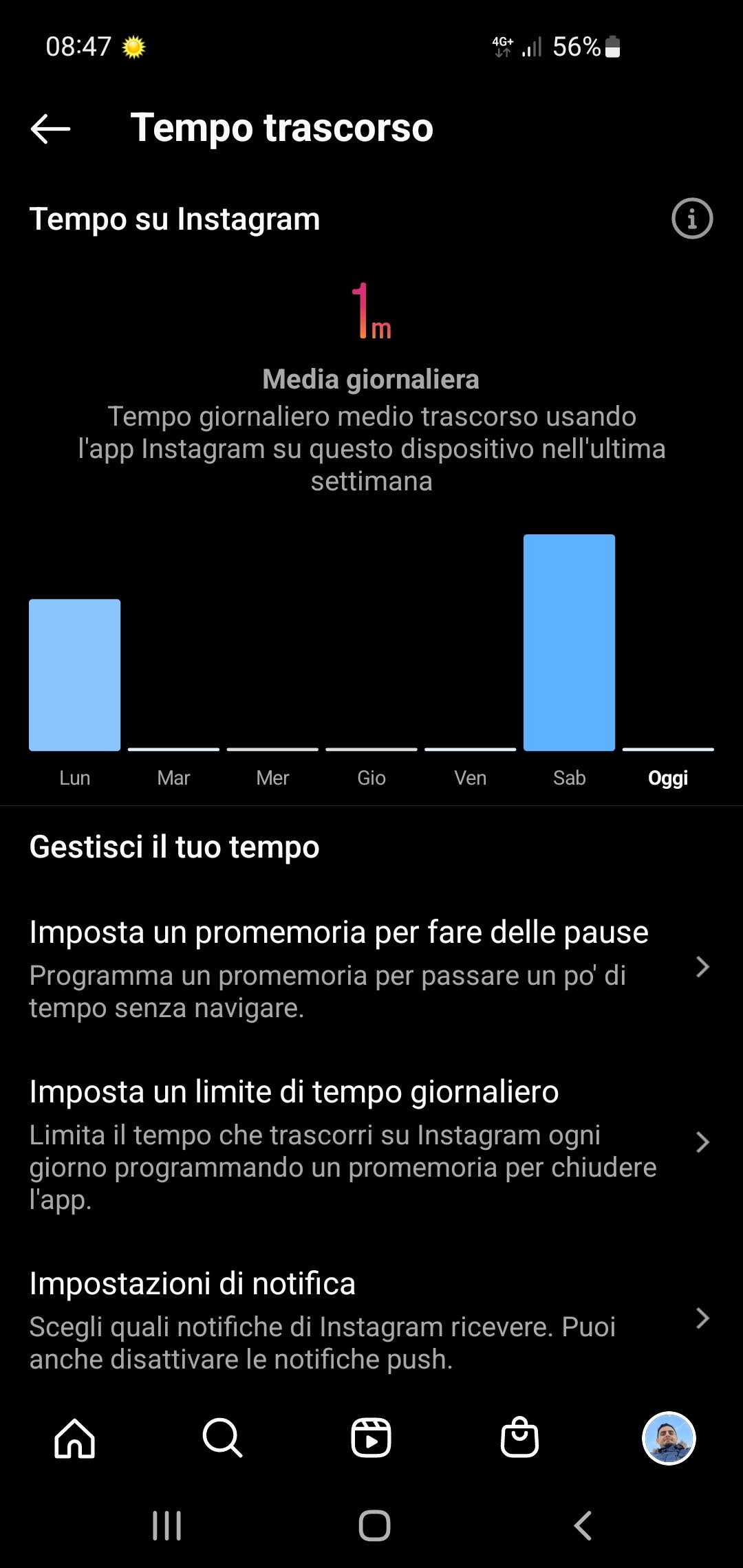743x1568 pixels.
Task: Switch to the Search tab
Action: point(222,1438)
